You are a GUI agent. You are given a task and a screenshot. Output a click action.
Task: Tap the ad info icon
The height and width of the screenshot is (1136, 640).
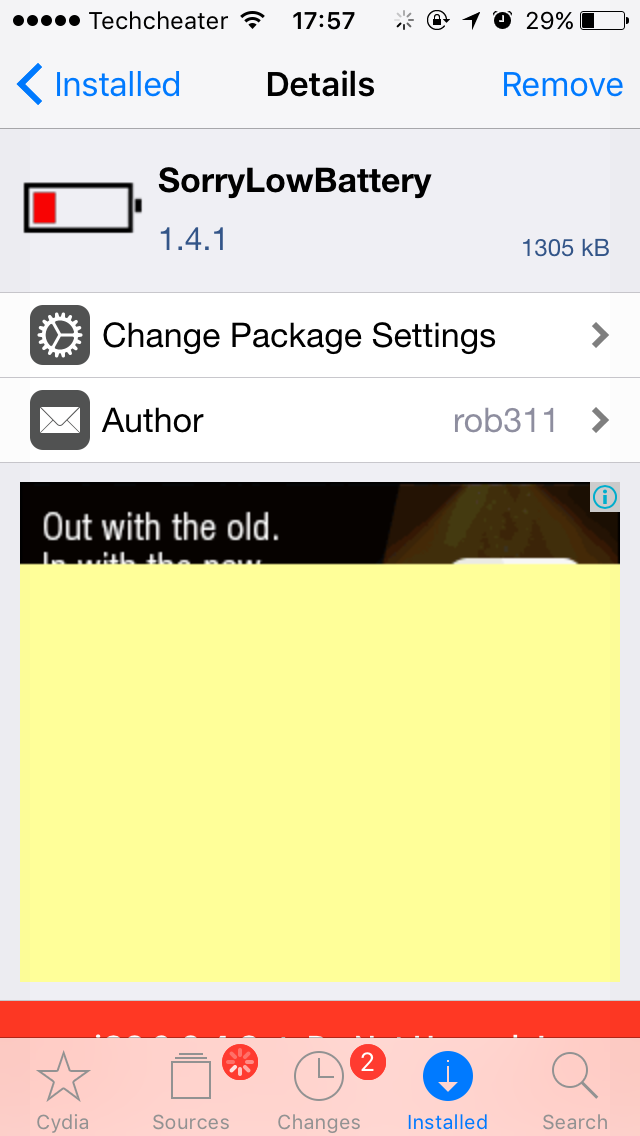604,497
